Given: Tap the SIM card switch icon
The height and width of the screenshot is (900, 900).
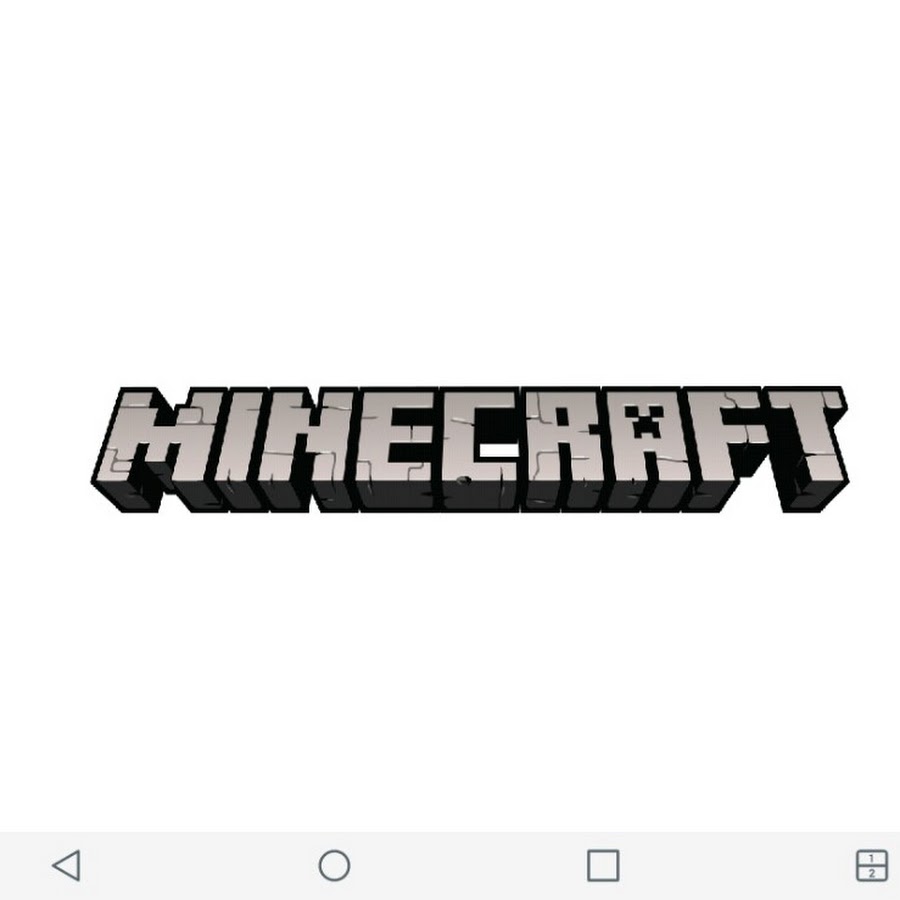Looking at the screenshot, I should click(871, 865).
